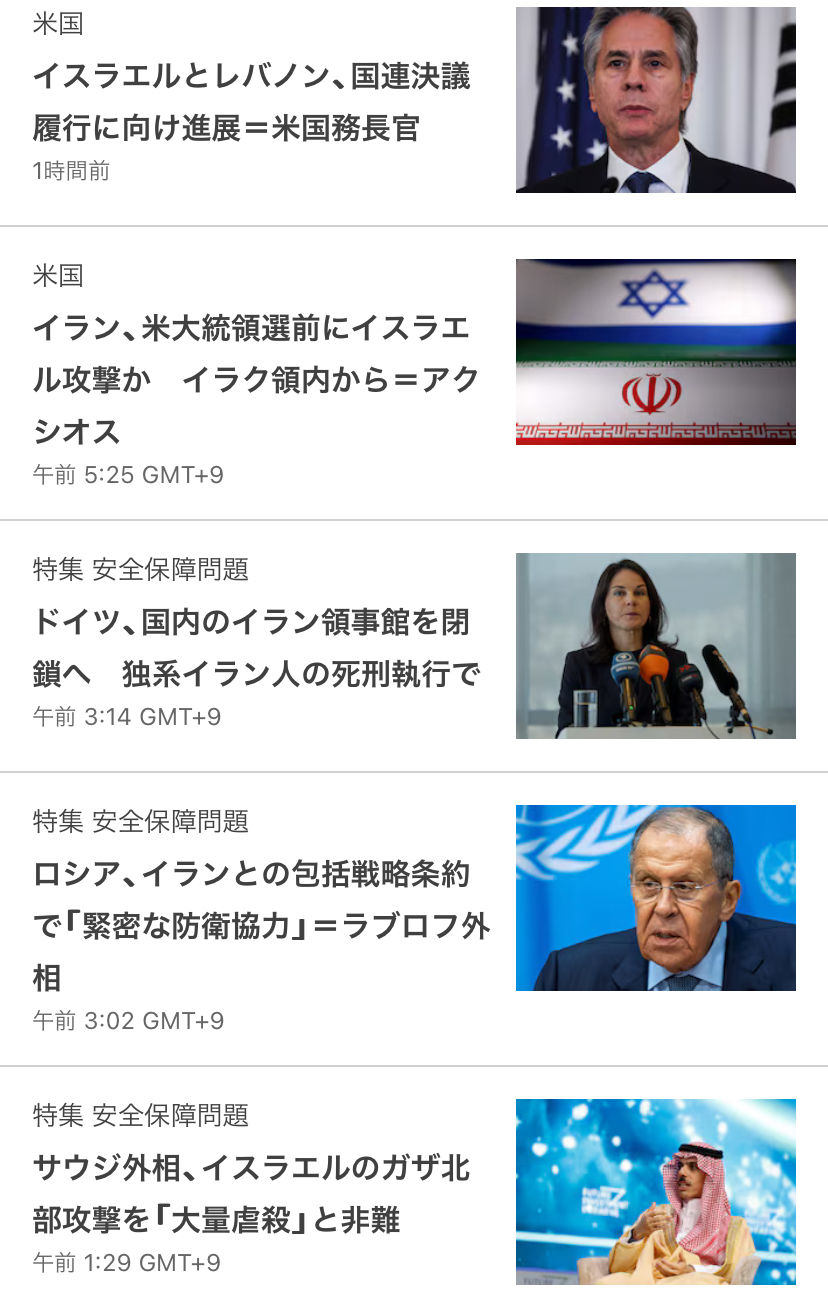Open the 米国 category above the Iran article
The image size is (828, 1307).
point(58,276)
